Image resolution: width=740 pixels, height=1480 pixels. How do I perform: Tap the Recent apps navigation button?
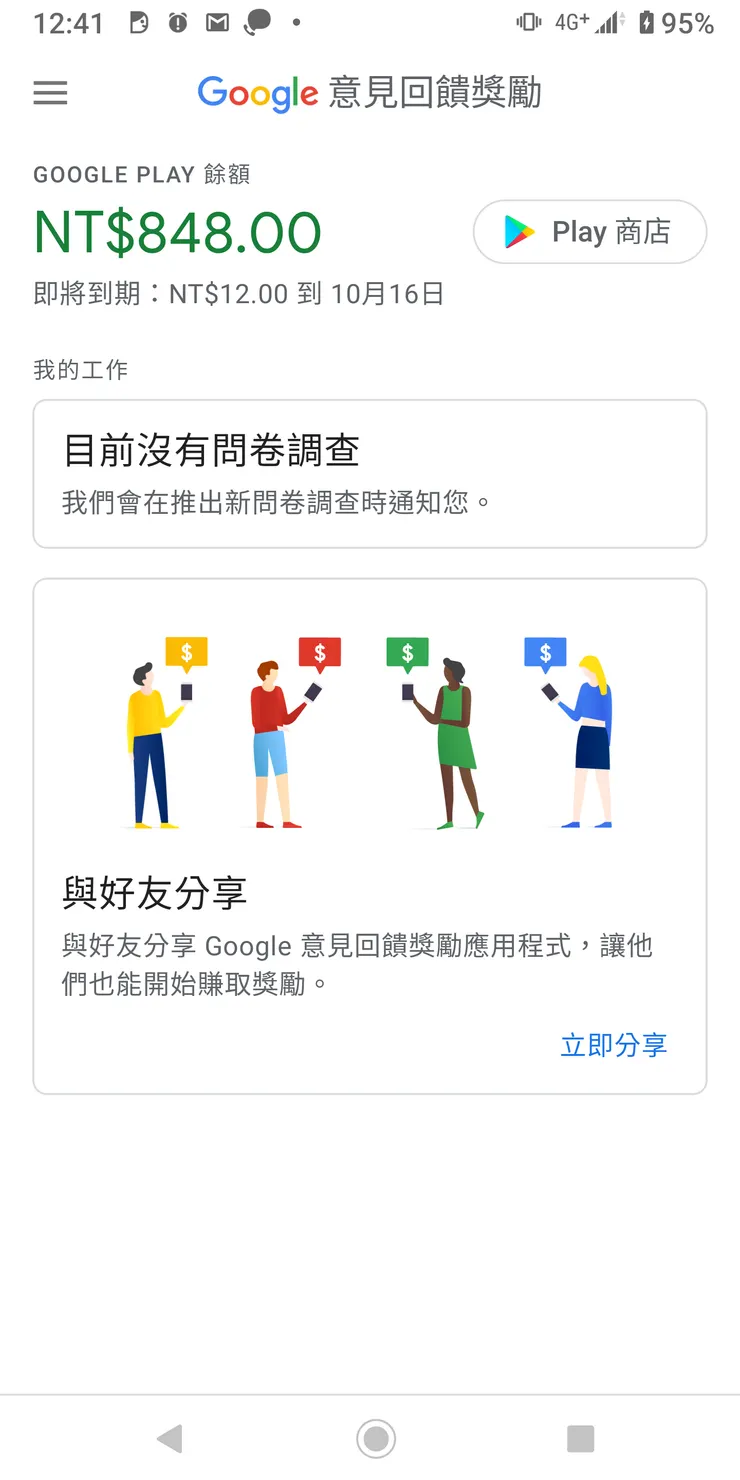pos(578,1438)
